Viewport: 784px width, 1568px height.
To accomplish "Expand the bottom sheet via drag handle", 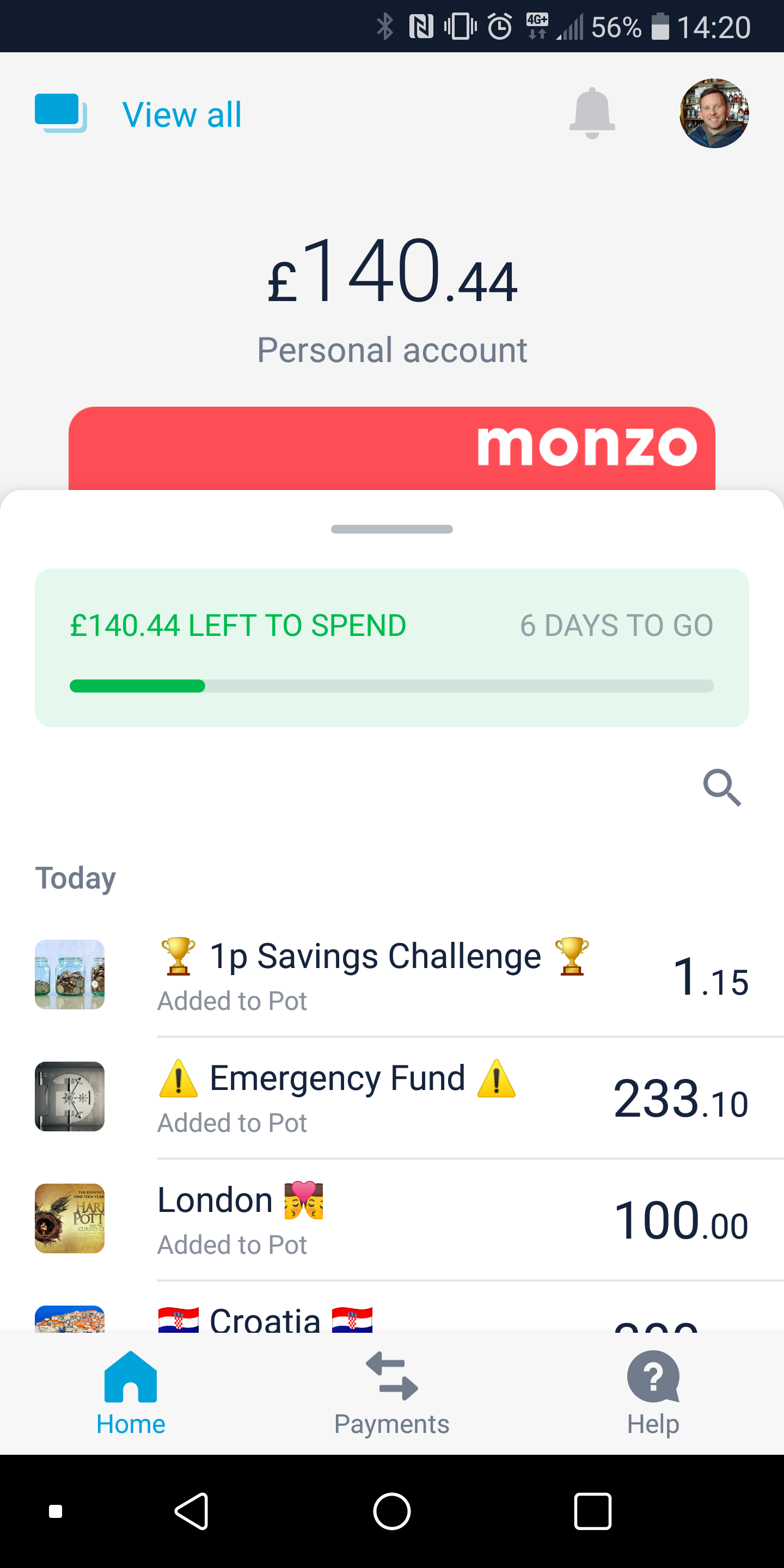I will pos(391,529).
